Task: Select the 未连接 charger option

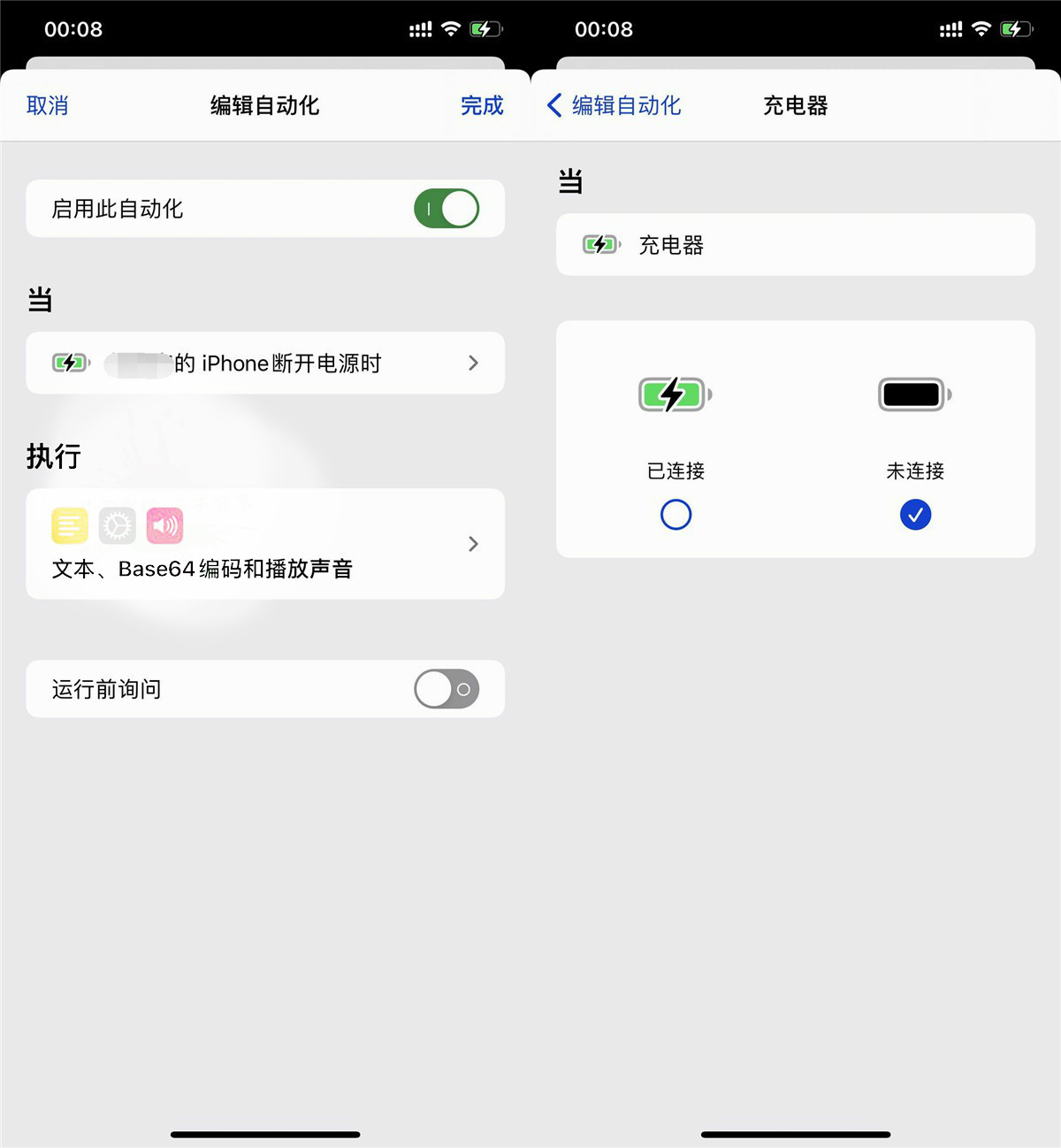Action: [915, 514]
